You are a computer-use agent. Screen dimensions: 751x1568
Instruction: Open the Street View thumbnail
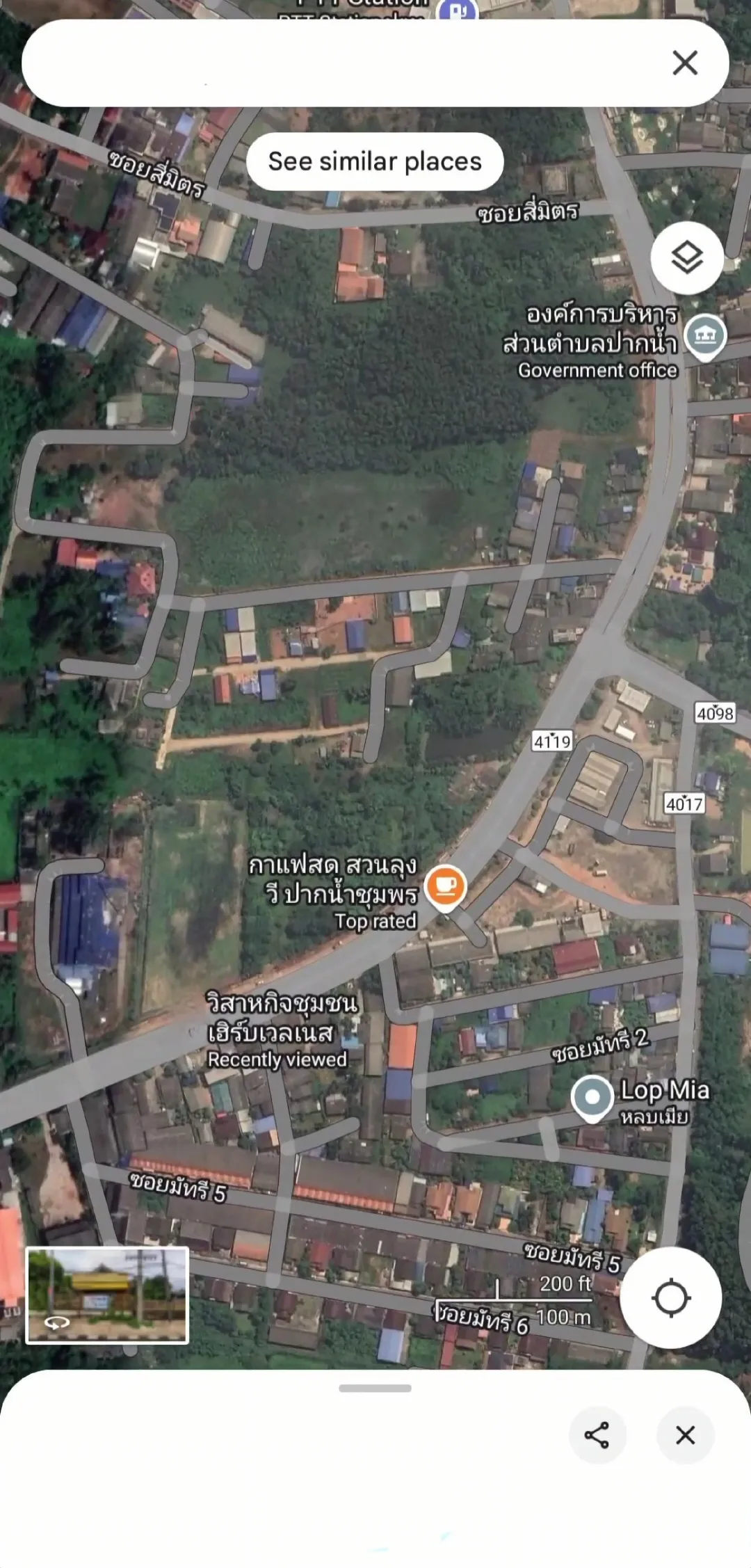point(107,1295)
